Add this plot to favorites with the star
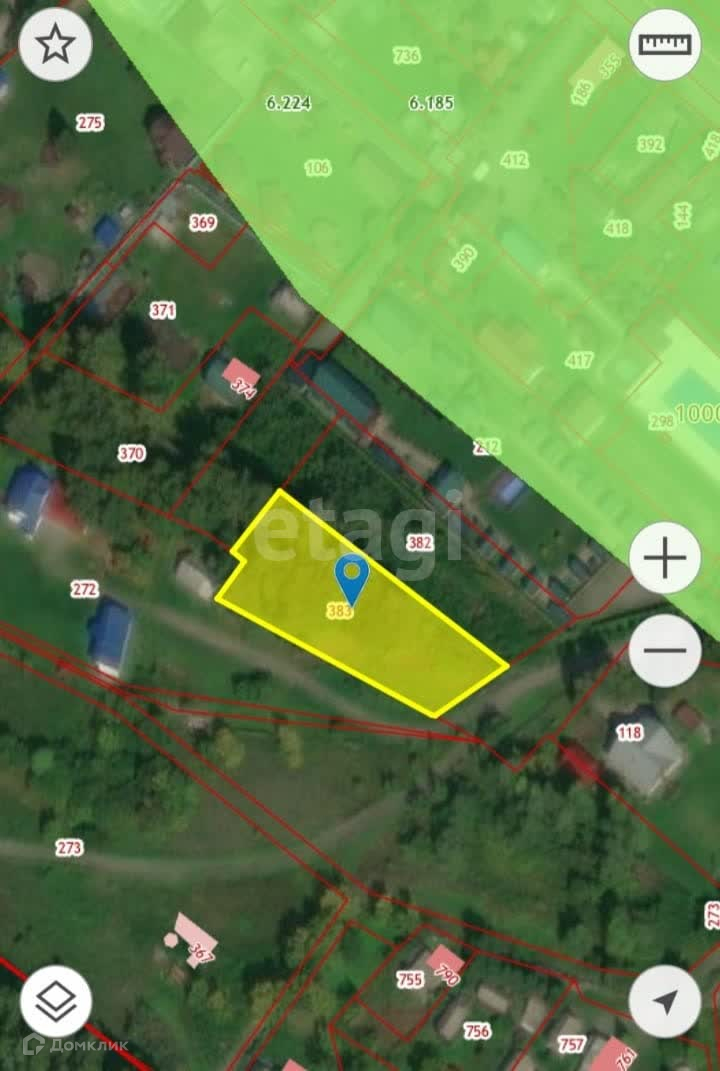The height and width of the screenshot is (1071, 720). [x=56, y=44]
